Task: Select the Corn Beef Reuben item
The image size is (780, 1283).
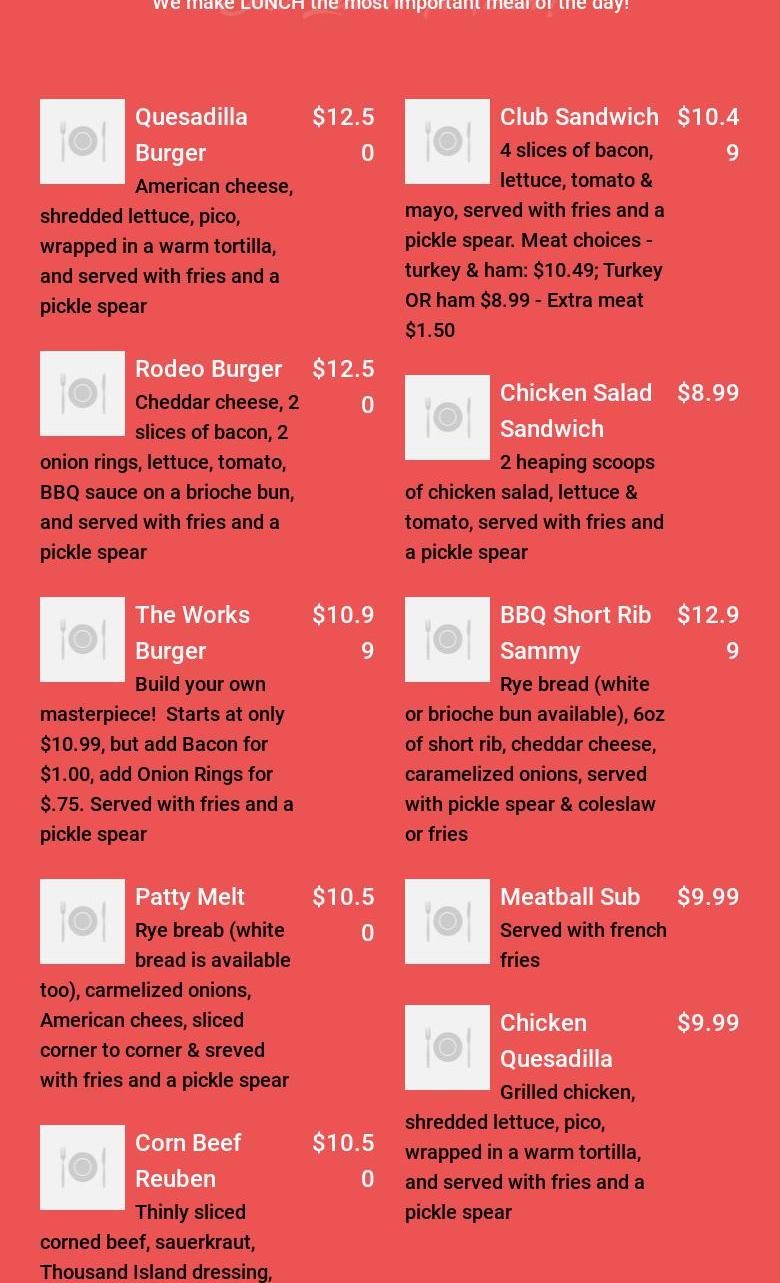Action: pos(188,1160)
